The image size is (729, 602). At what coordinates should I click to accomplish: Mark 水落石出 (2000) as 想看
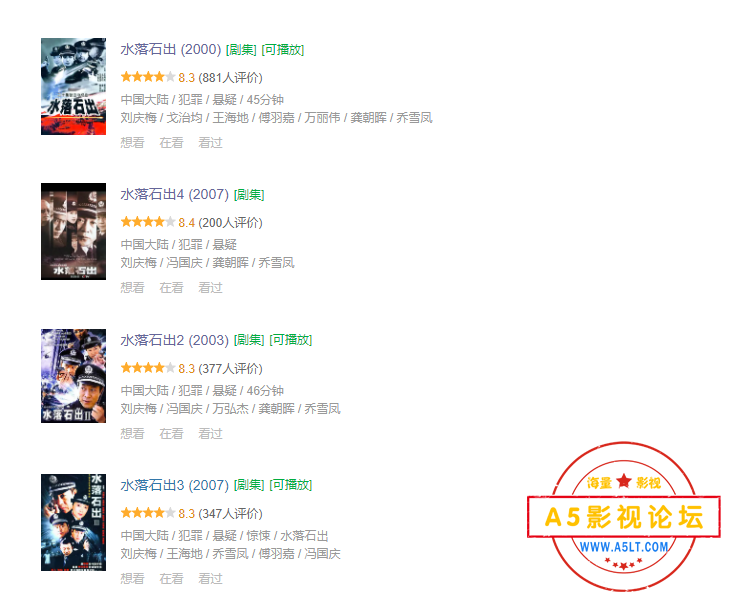[x=132, y=143]
